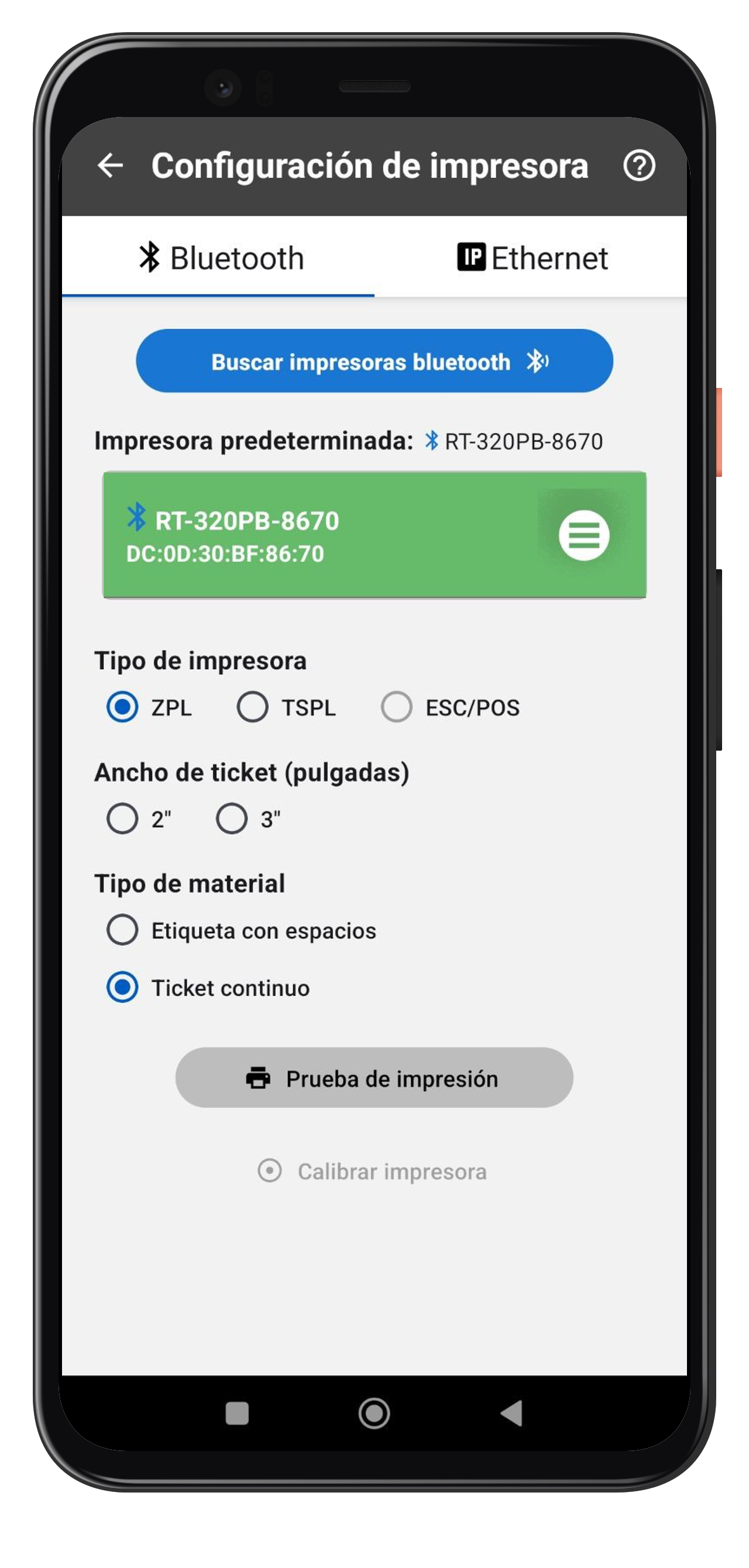This screenshot has width=749, height=1568.
Task: Choose TSPL as printer type
Action: click(x=253, y=707)
